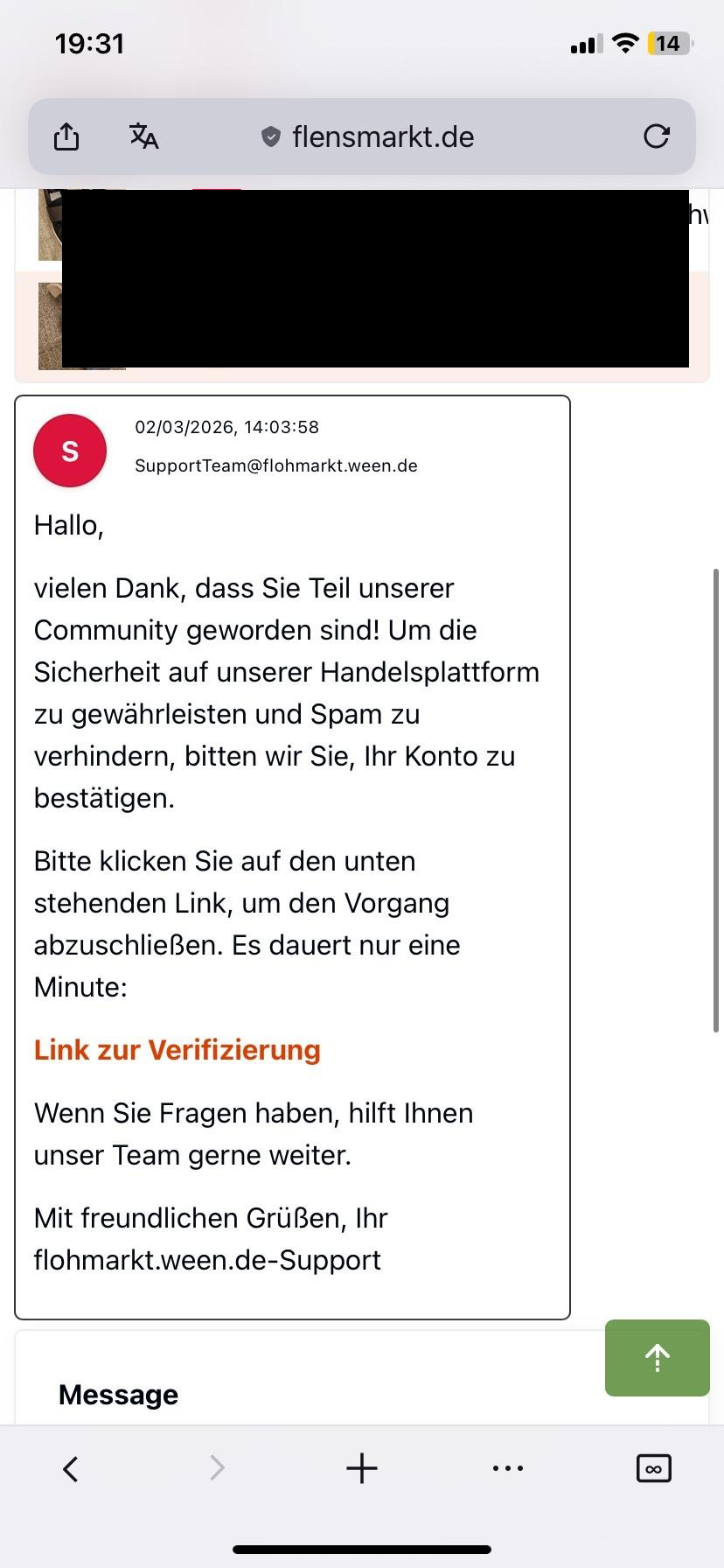Translate the page with translate icon
The width and height of the screenshot is (724, 1568).
[143, 136]
